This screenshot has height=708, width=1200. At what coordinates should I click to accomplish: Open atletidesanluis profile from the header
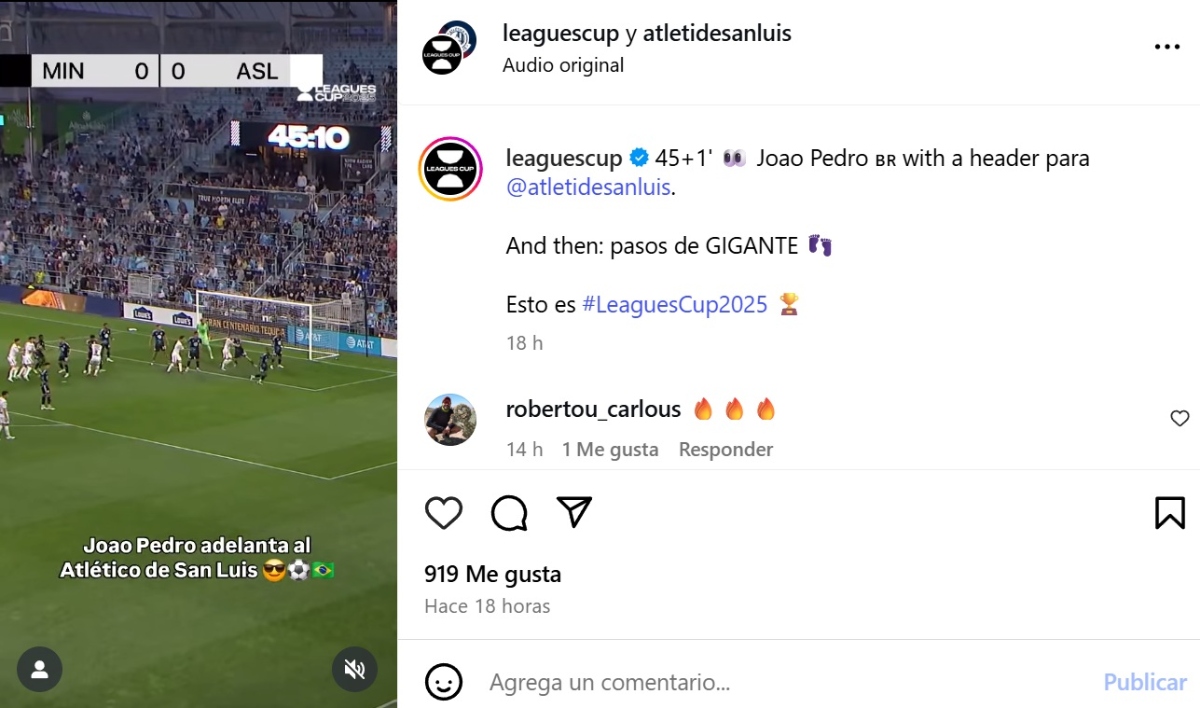716,33
